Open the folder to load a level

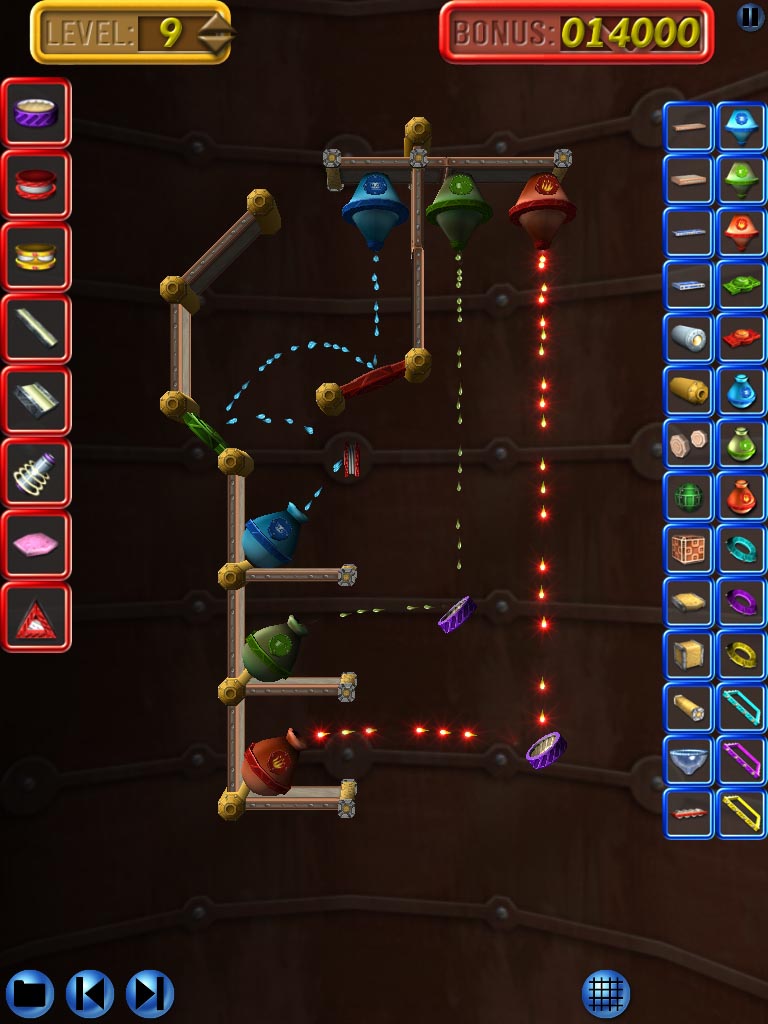[x=31, y=993]
